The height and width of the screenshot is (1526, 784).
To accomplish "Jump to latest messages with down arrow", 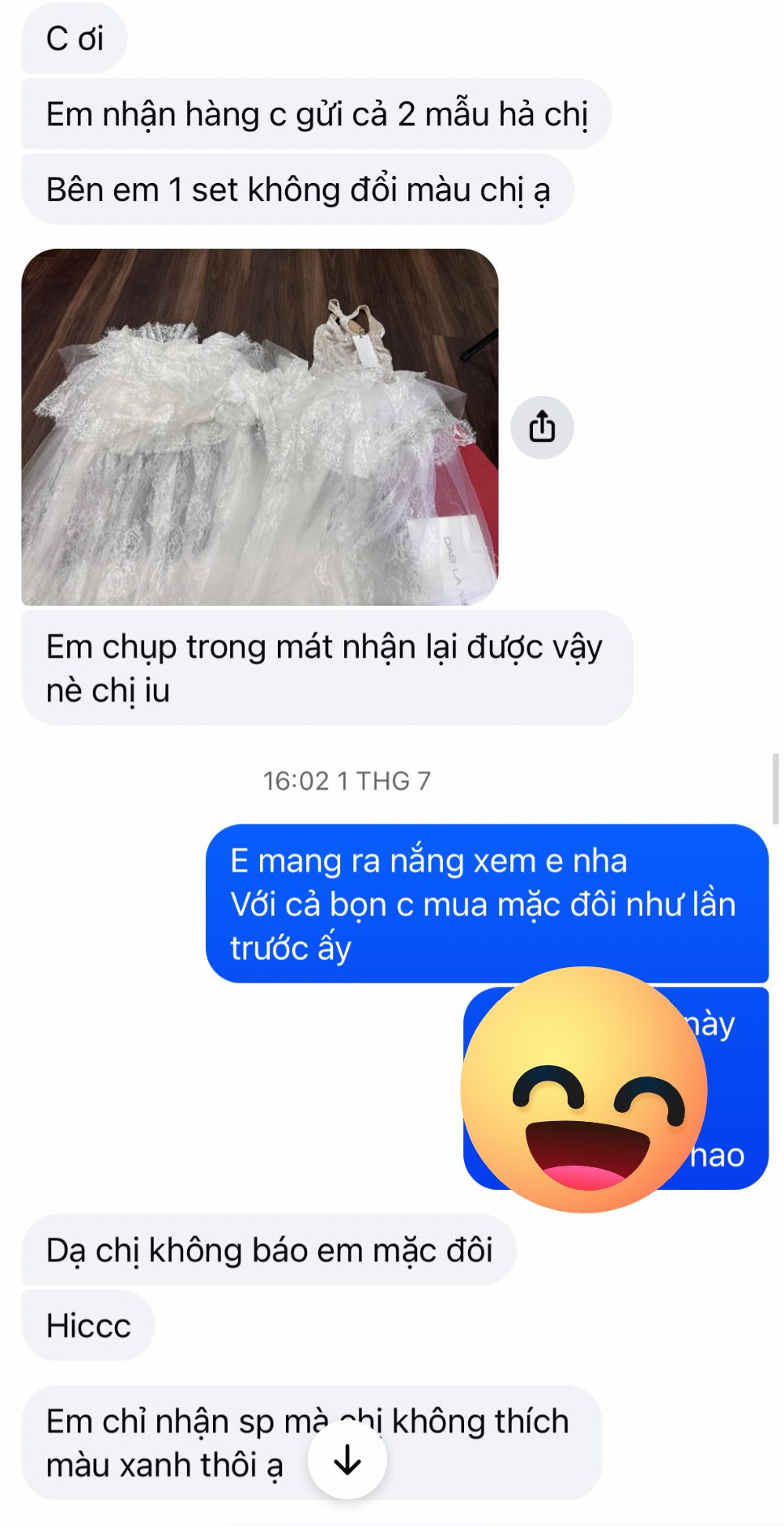I will (x=347, y=1460).
